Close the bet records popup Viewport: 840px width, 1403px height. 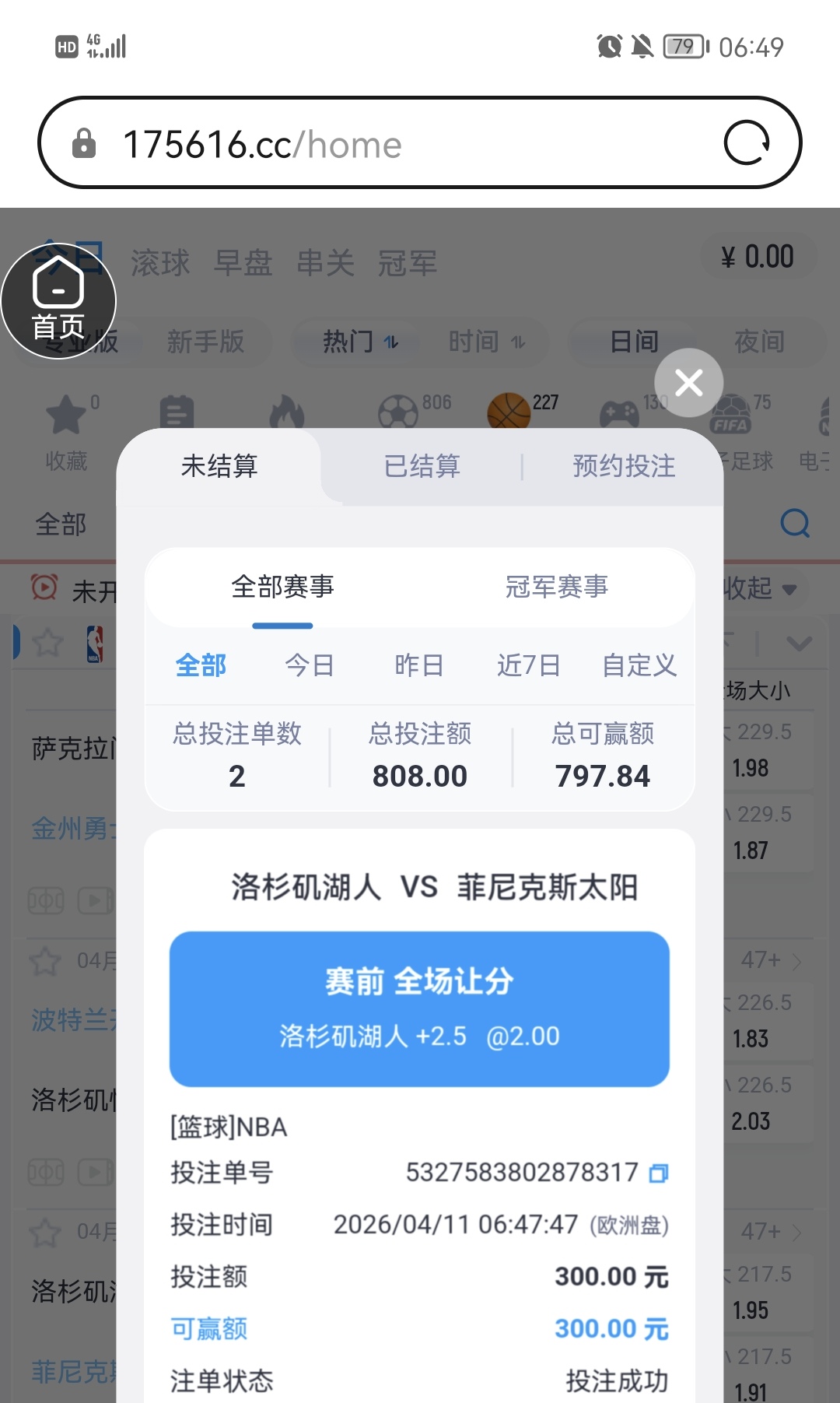688,383
